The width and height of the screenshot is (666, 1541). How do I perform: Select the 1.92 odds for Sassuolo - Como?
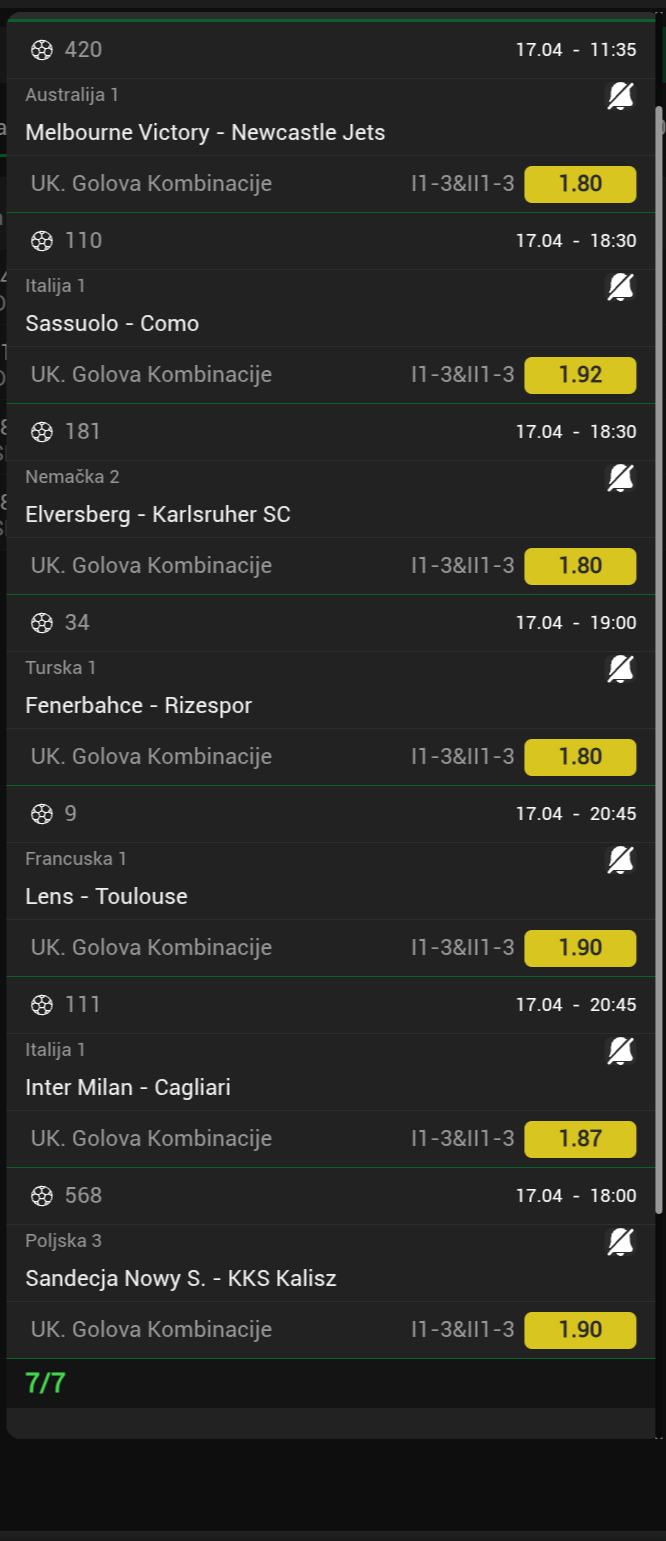point(580,375)
